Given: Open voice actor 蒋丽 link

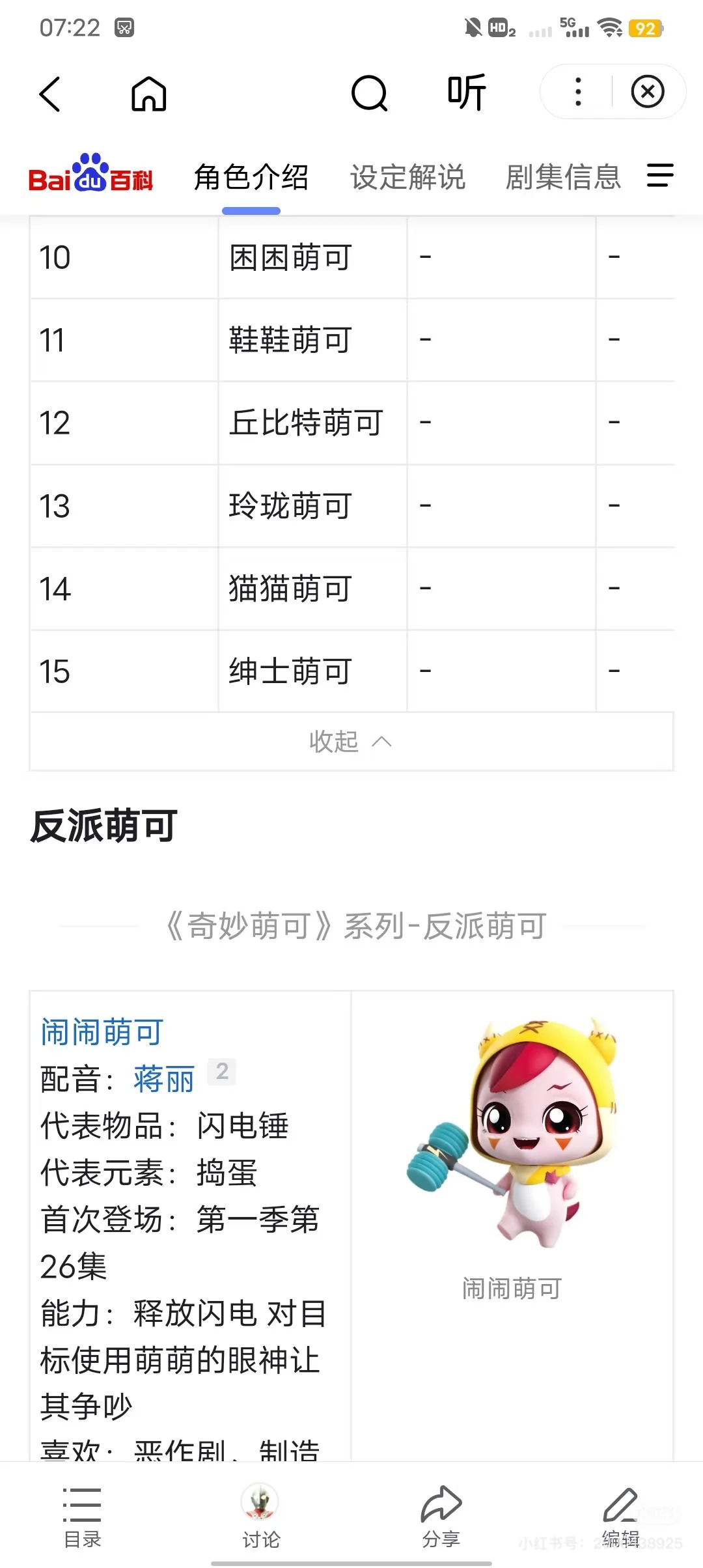Looking at the screenshot, I should [x=164, y=1079].
